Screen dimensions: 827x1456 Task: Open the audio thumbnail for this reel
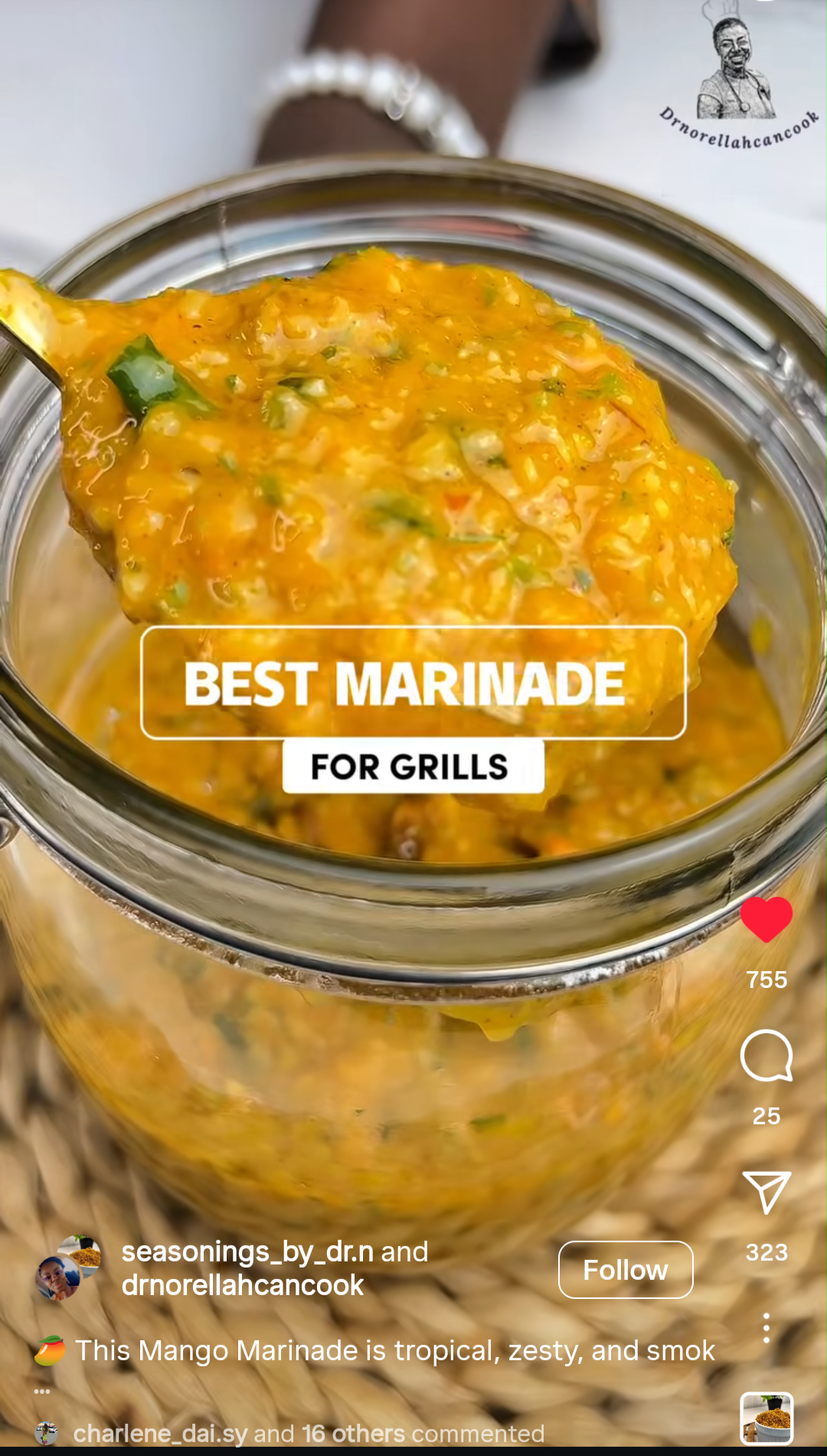point(766,1418)
